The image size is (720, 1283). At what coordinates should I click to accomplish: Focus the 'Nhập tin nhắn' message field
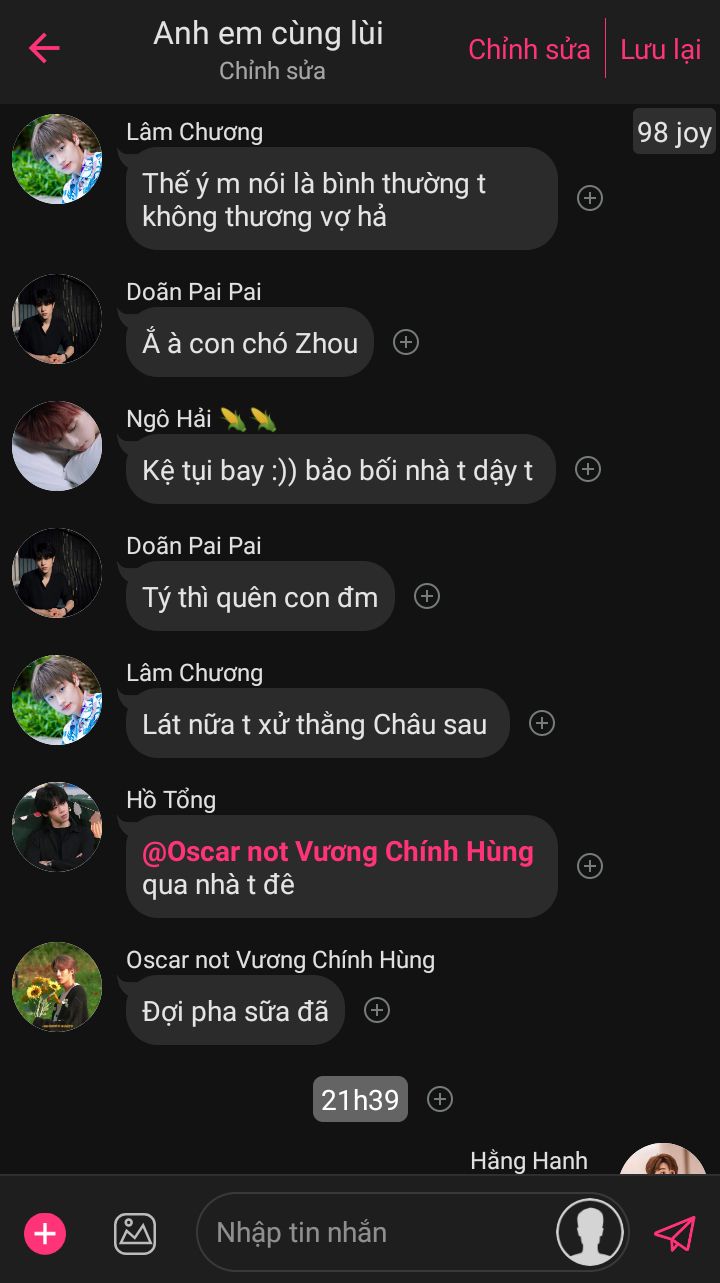tap(380, 1233)
